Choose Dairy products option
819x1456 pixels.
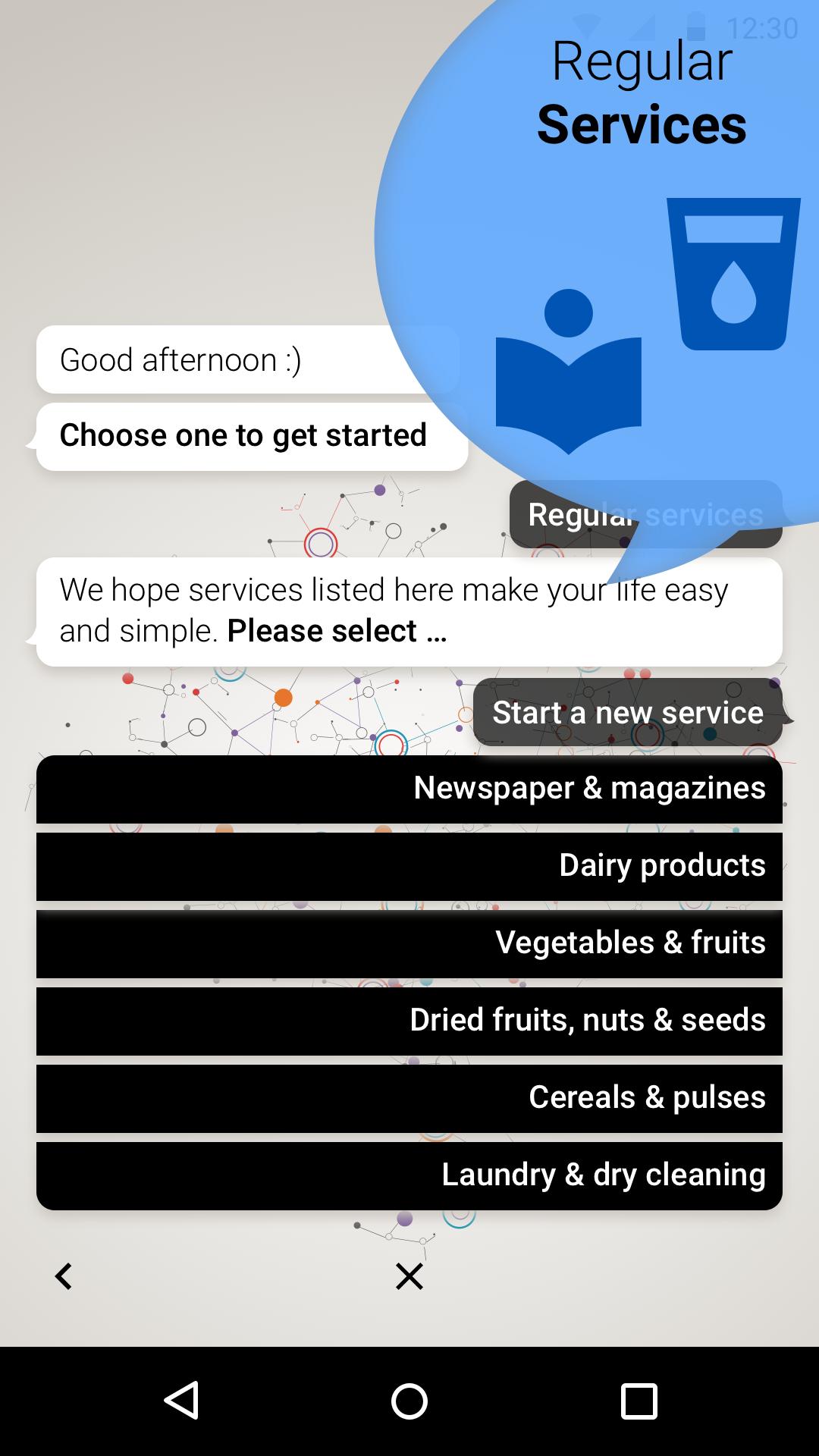coord(409,866)
